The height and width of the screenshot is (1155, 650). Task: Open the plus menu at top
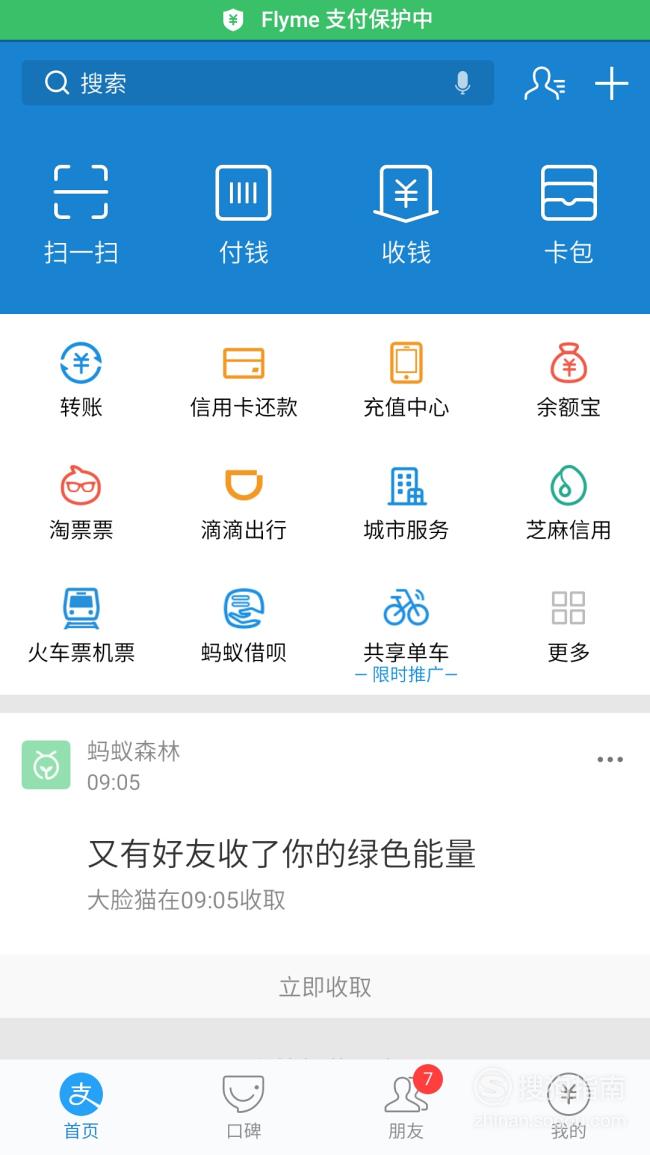[x=612, y=83]
